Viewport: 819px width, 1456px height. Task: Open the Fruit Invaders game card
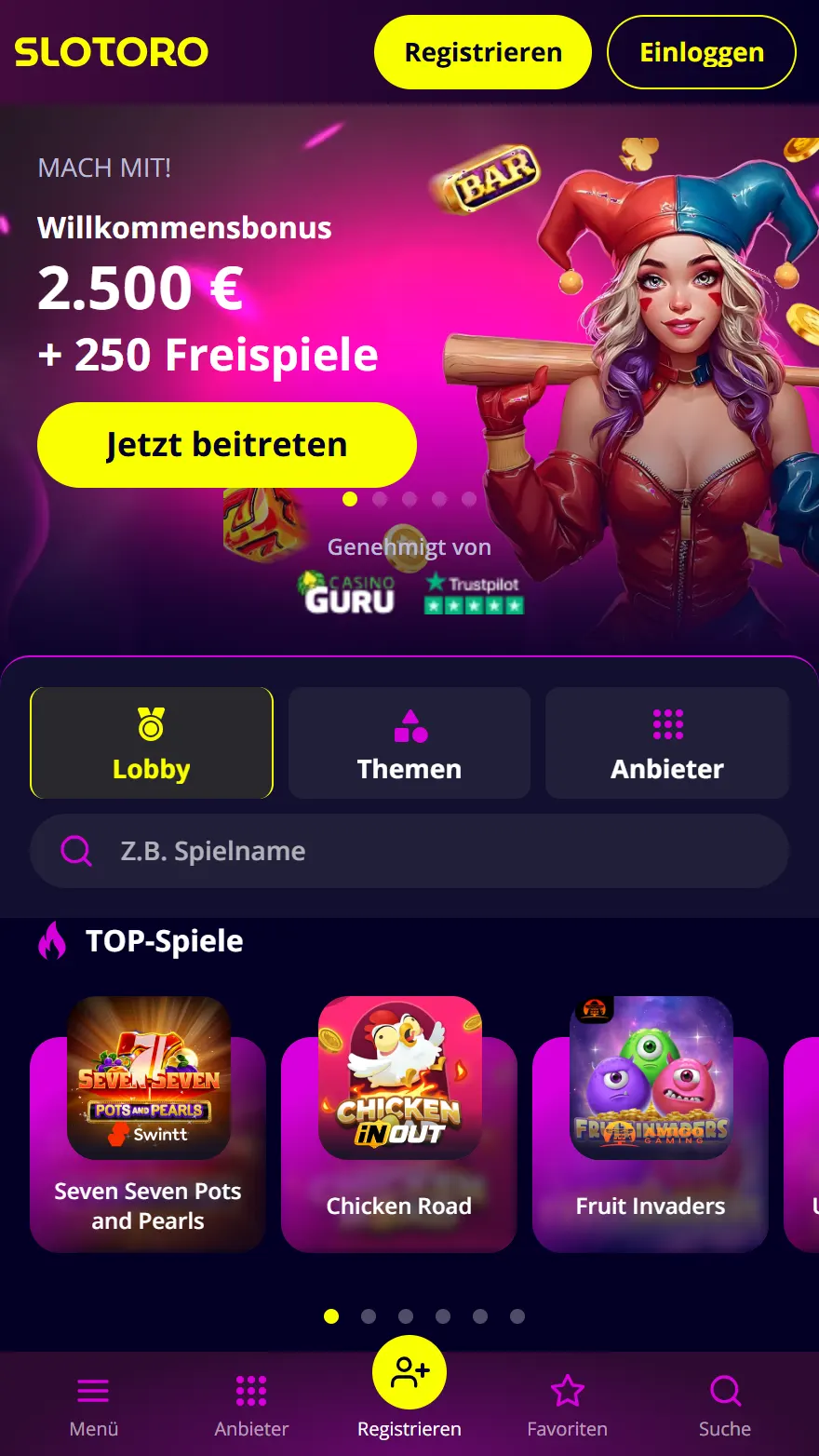[651, 1125]
